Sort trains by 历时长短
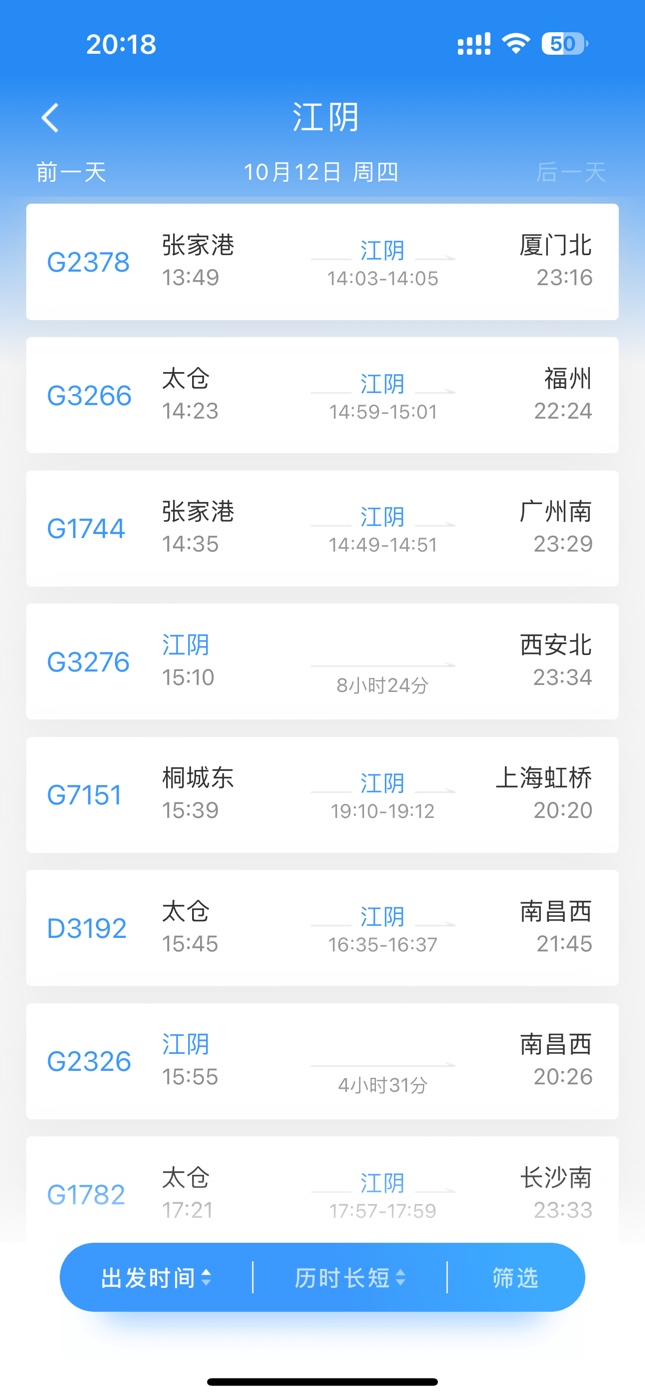Viewport: 645px width, 1398px height. pyautogui.click(x=350, y=1277)
